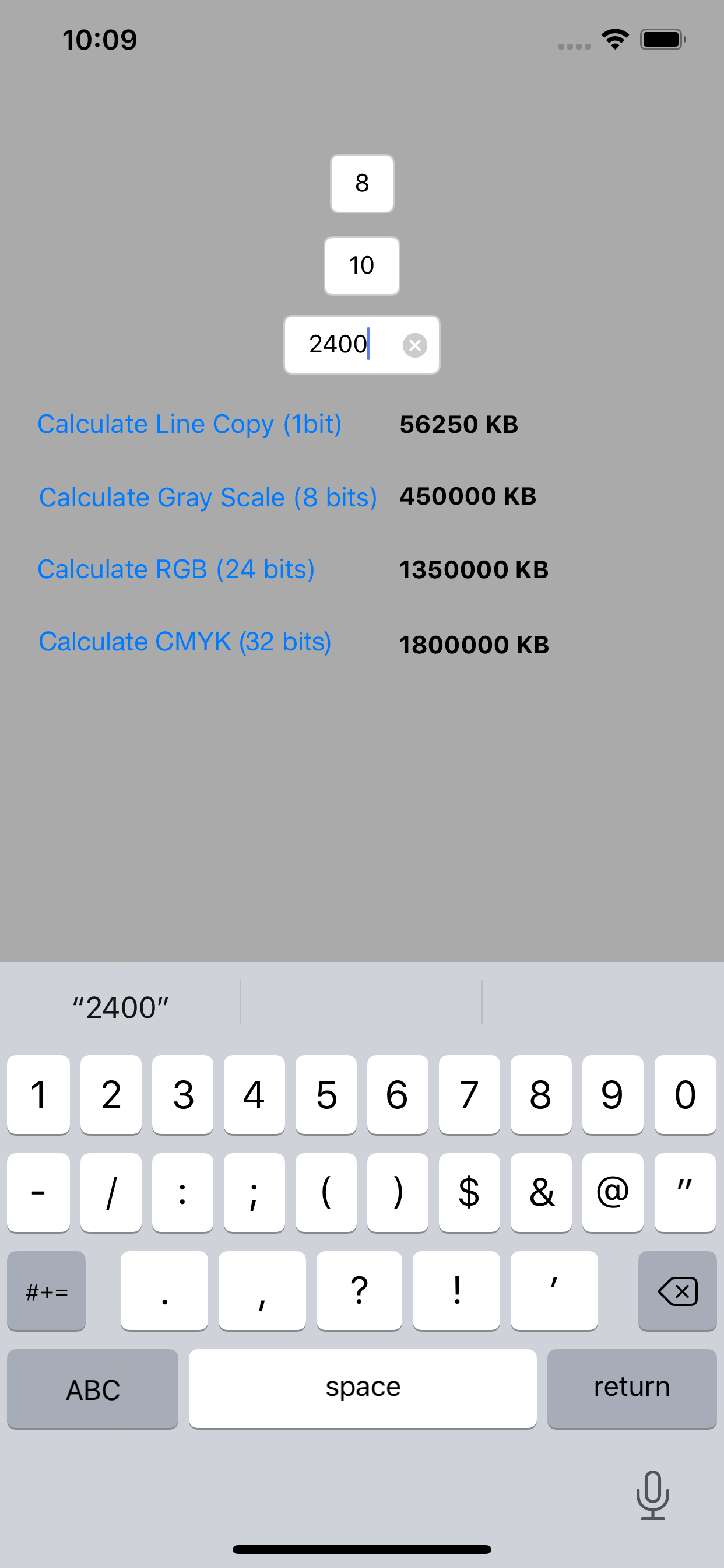Switch keyboard to letters with ABC key

[x=92, y=1388]
